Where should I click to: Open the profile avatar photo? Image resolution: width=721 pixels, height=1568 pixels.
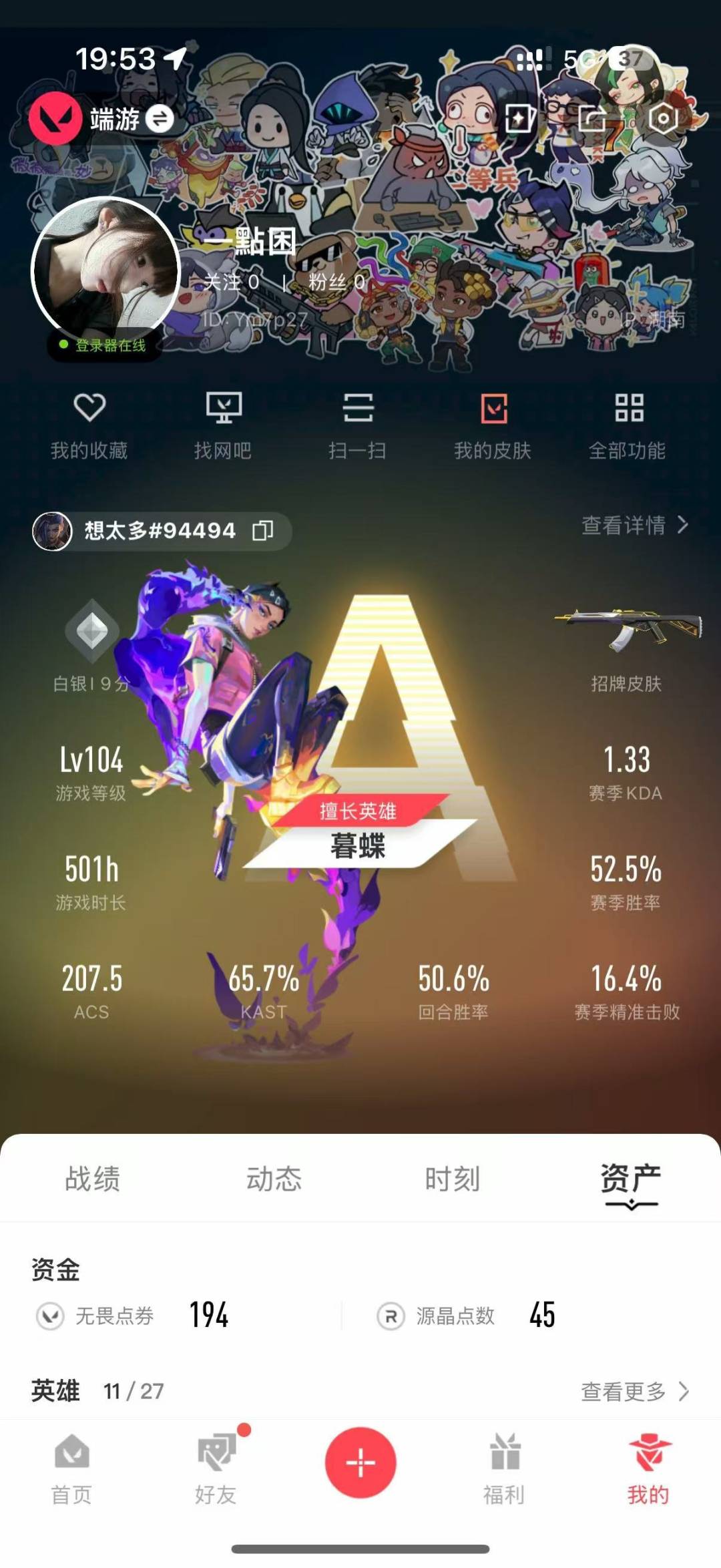pyautogui.click(x=105, y=271)
